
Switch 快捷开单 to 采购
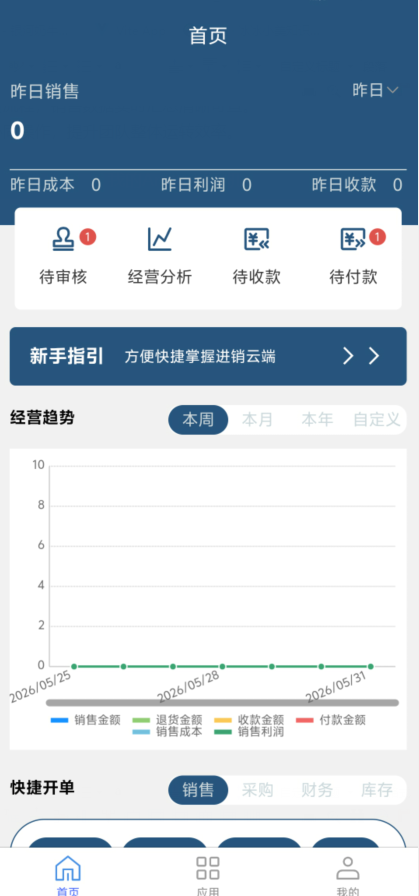[257, 790]
